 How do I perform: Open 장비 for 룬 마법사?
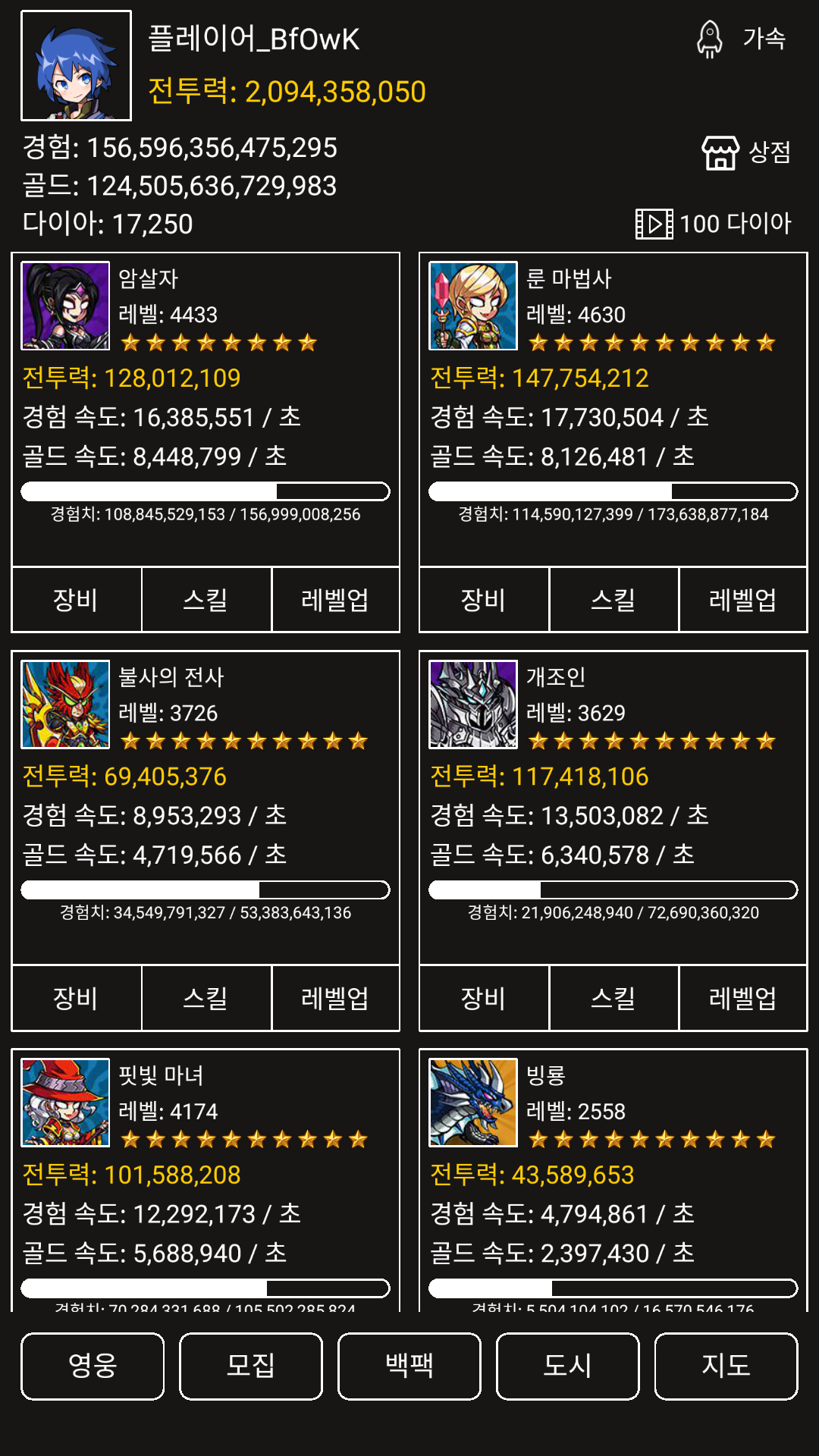click(x=484, y=600)
